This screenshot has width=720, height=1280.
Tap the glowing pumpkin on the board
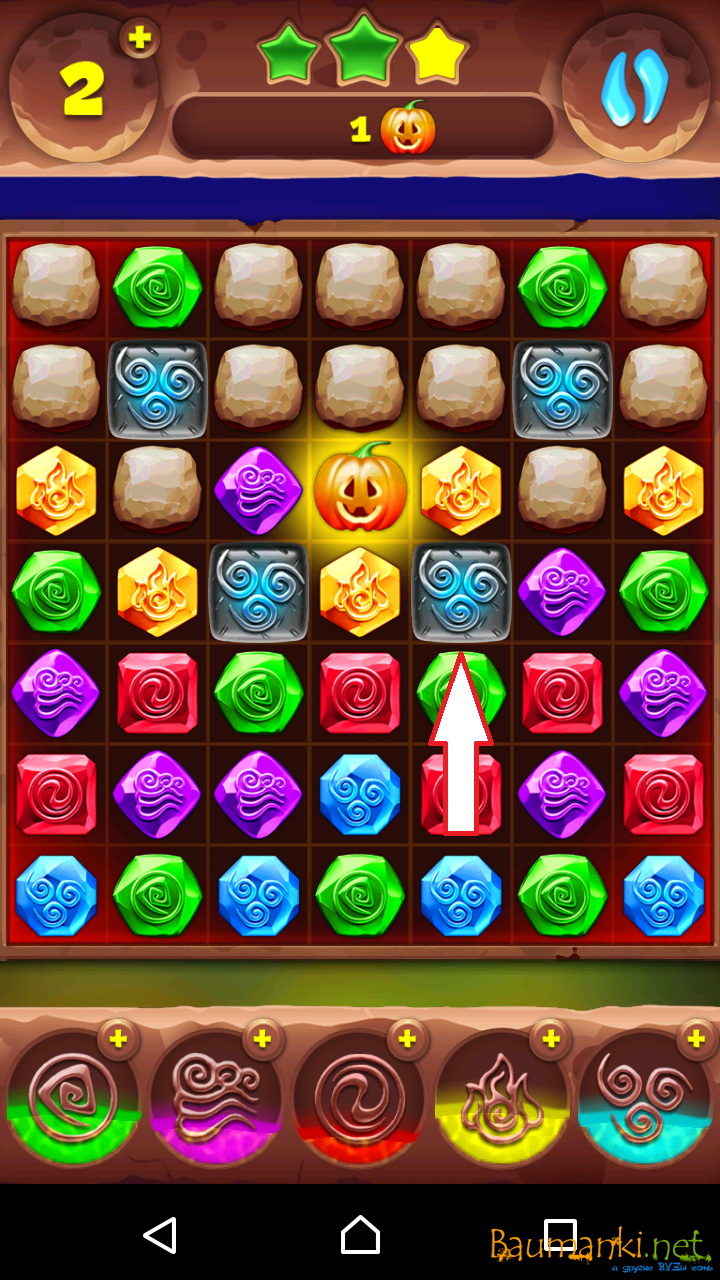pos(360,489)
